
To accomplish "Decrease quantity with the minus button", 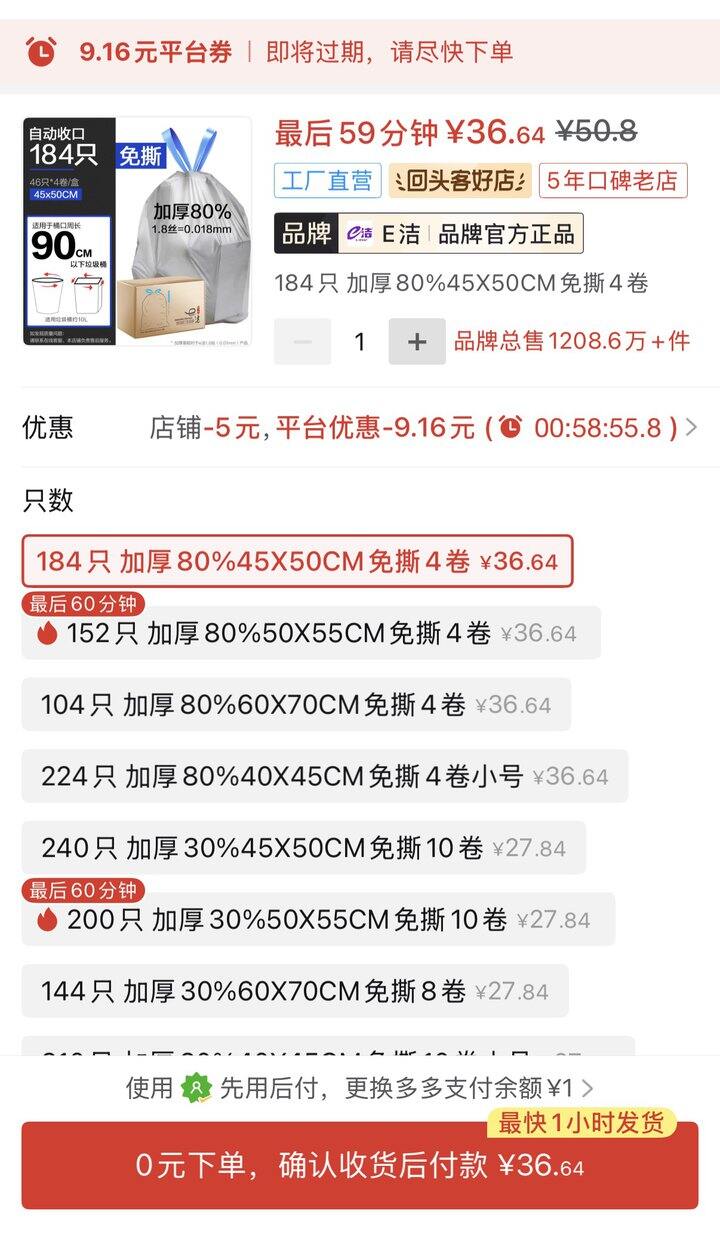I will pyautogui.click(x=302, y=342).
